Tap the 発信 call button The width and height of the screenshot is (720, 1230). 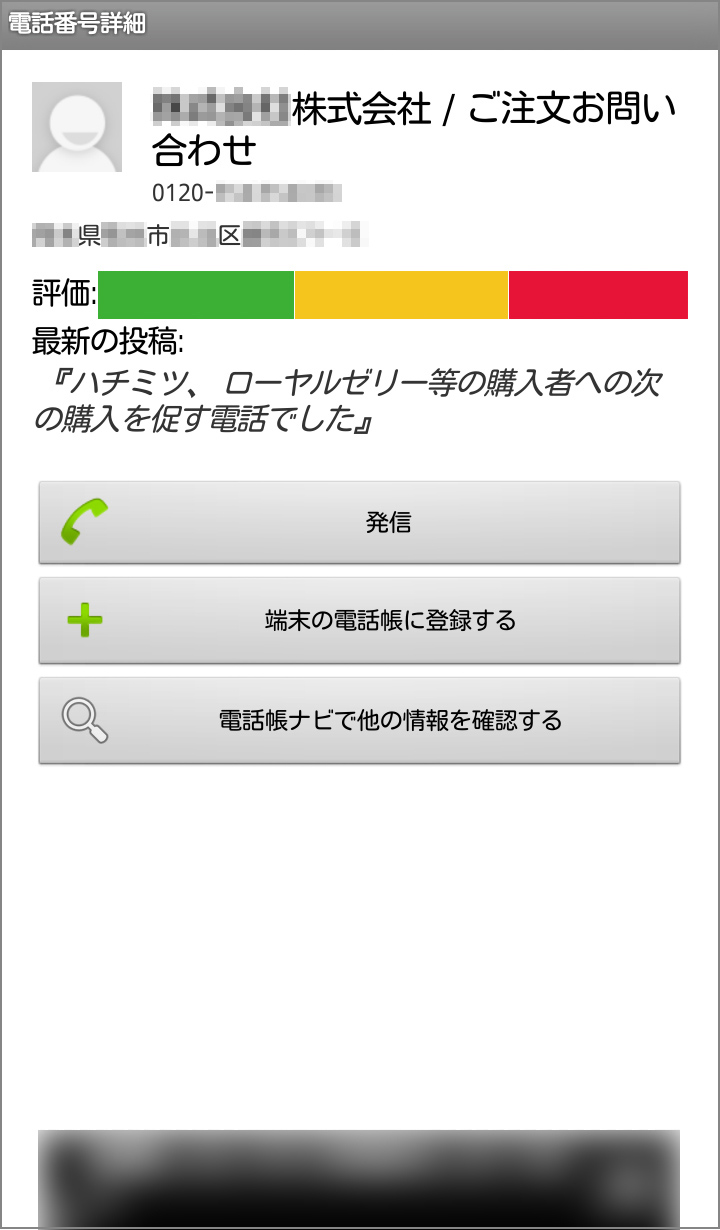click(360, 522)
